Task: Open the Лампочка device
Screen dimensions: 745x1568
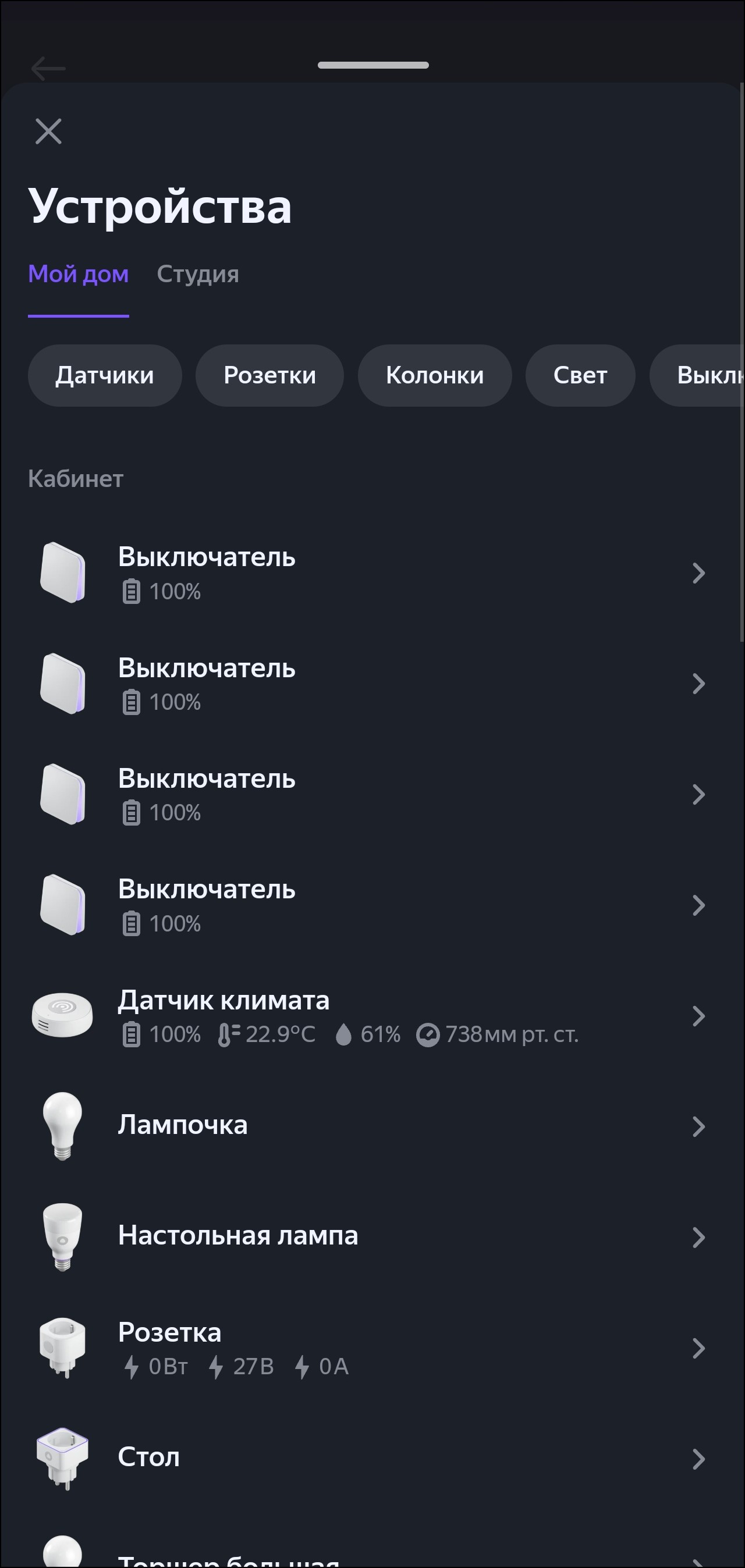Action: (x=366, y=1126)
